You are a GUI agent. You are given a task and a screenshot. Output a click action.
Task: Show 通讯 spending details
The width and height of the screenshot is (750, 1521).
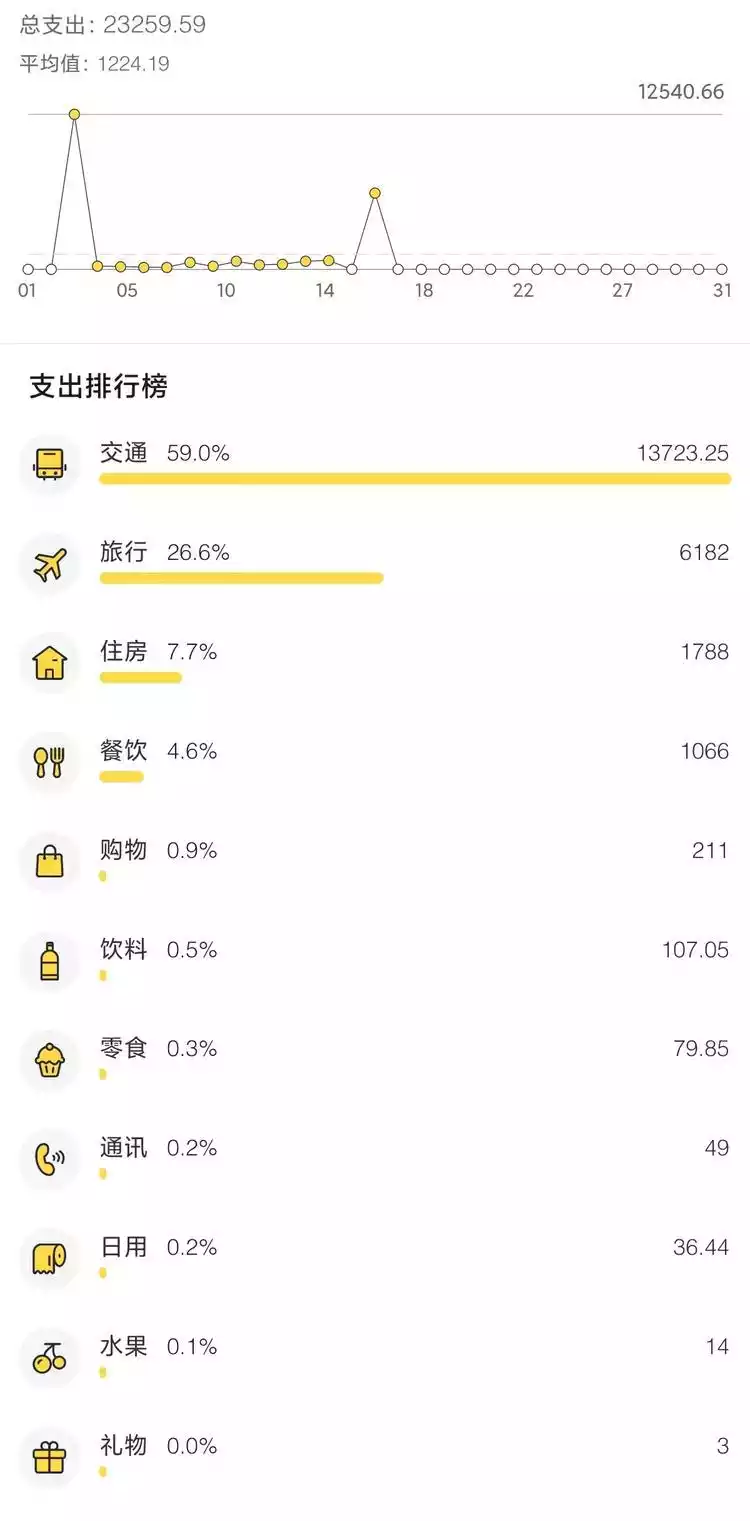tap(375, 1158)
